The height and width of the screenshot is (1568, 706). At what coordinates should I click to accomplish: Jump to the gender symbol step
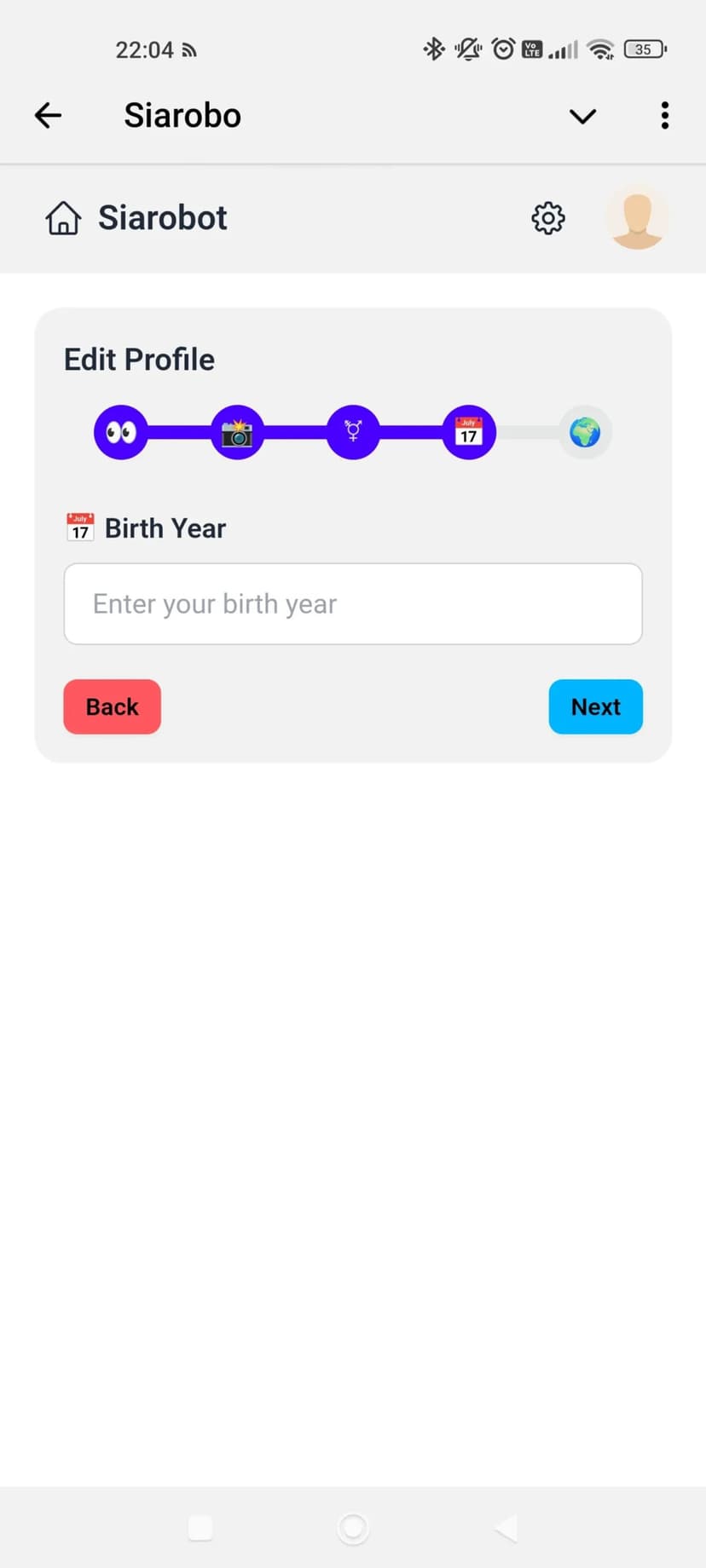[353, 432]
